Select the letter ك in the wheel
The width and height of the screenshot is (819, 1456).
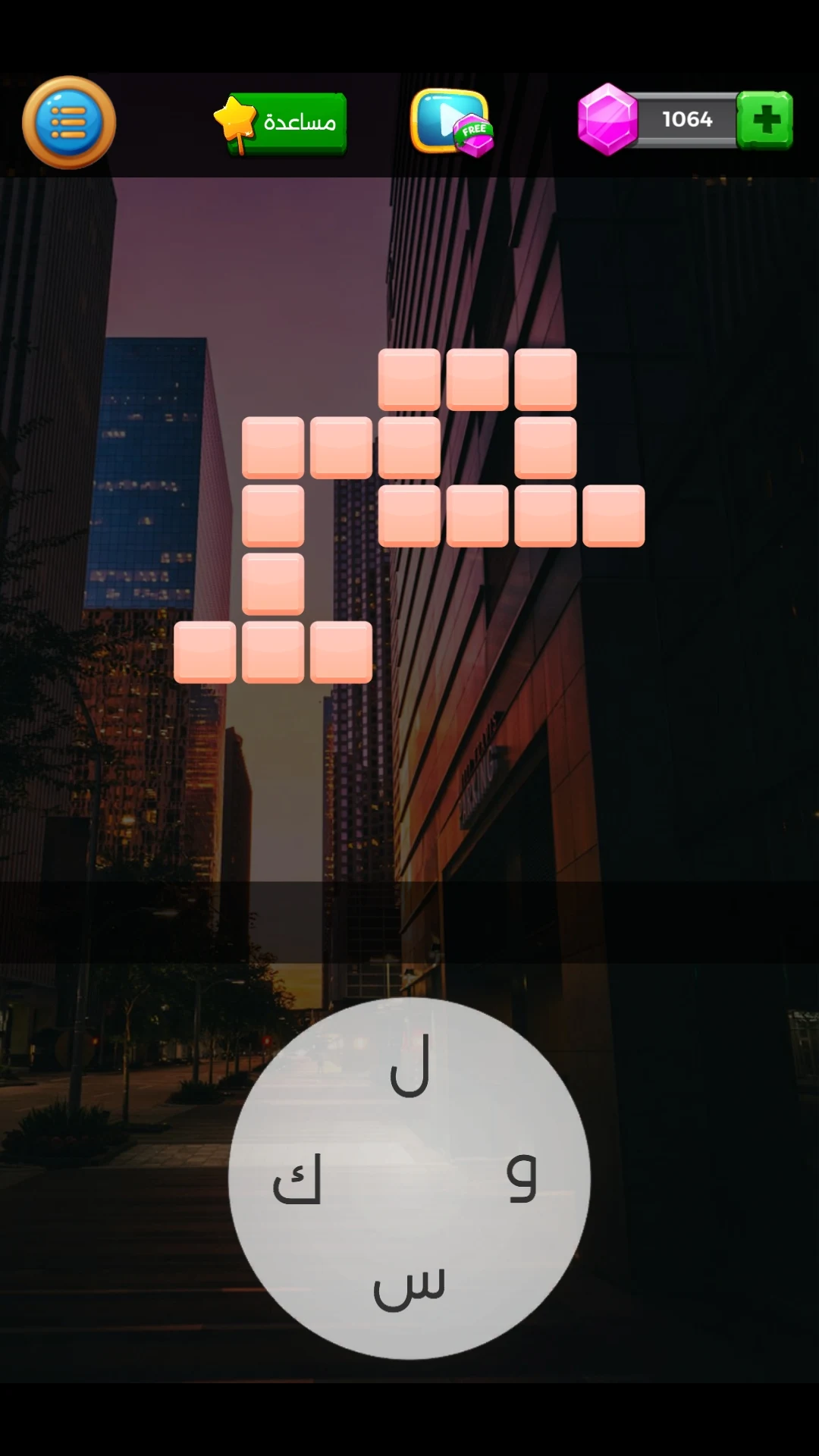297,1179
